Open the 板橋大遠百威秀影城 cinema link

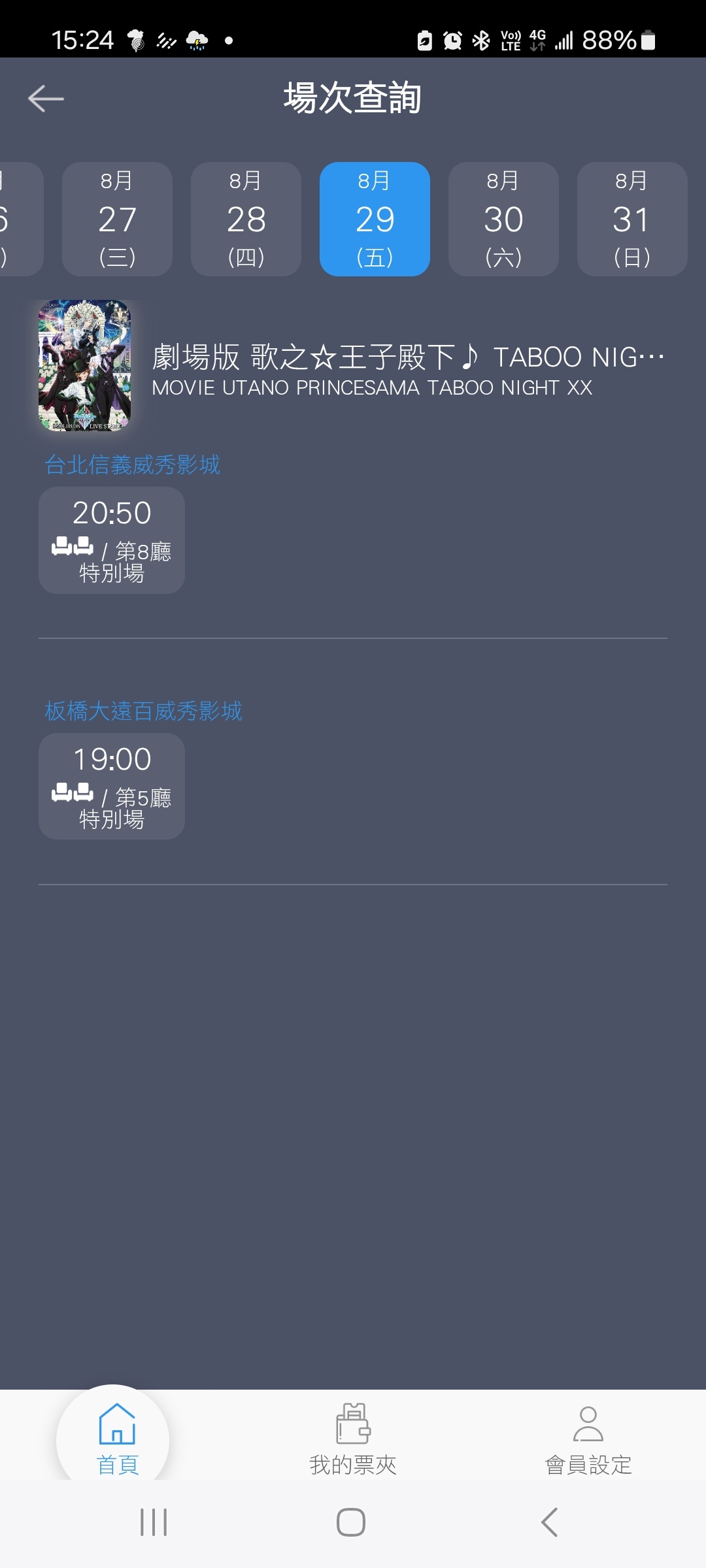coord(143,711)
